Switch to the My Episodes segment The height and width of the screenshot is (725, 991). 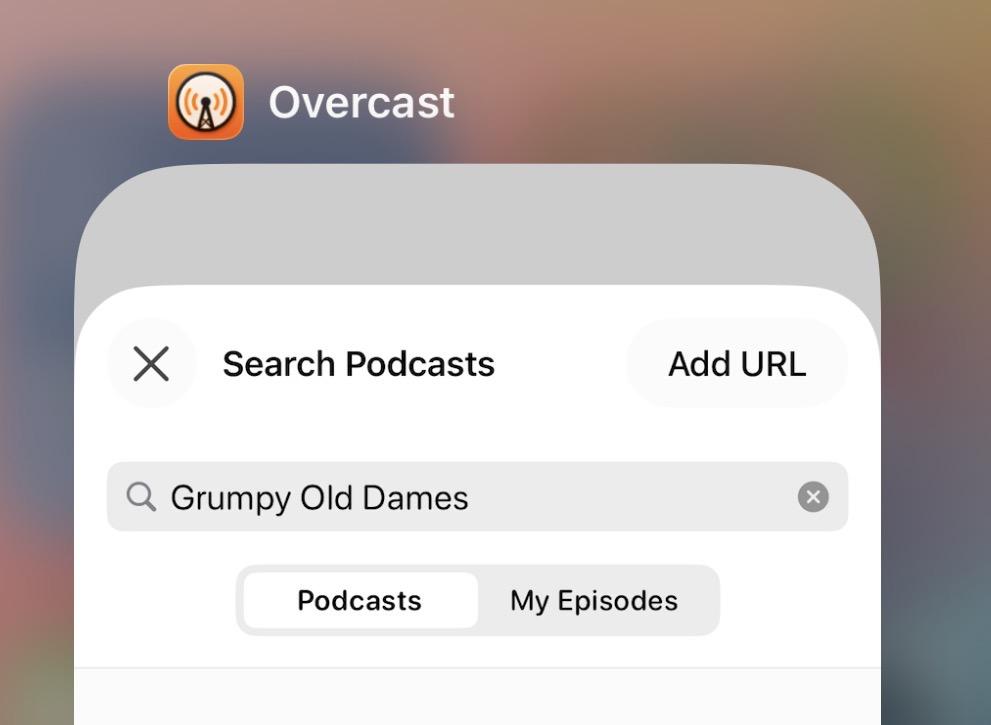594,600
